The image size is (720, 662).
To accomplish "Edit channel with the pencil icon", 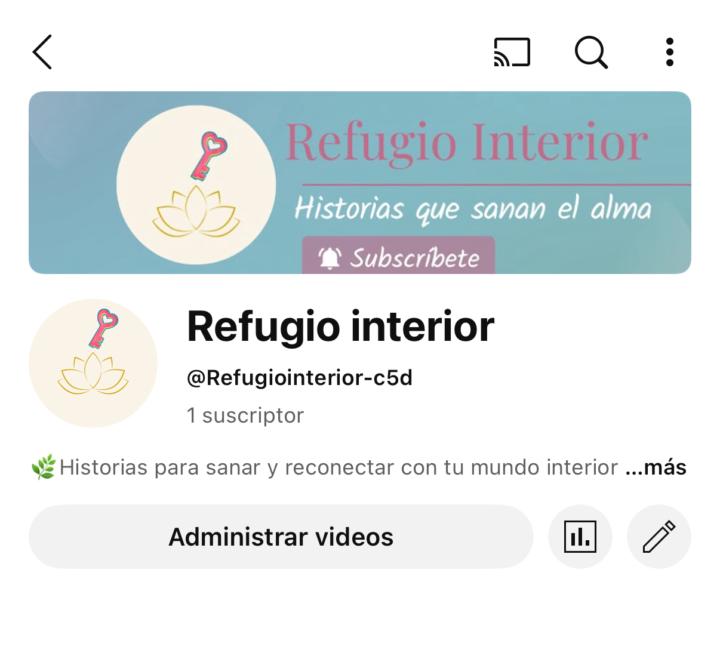I will pos(659,537).
